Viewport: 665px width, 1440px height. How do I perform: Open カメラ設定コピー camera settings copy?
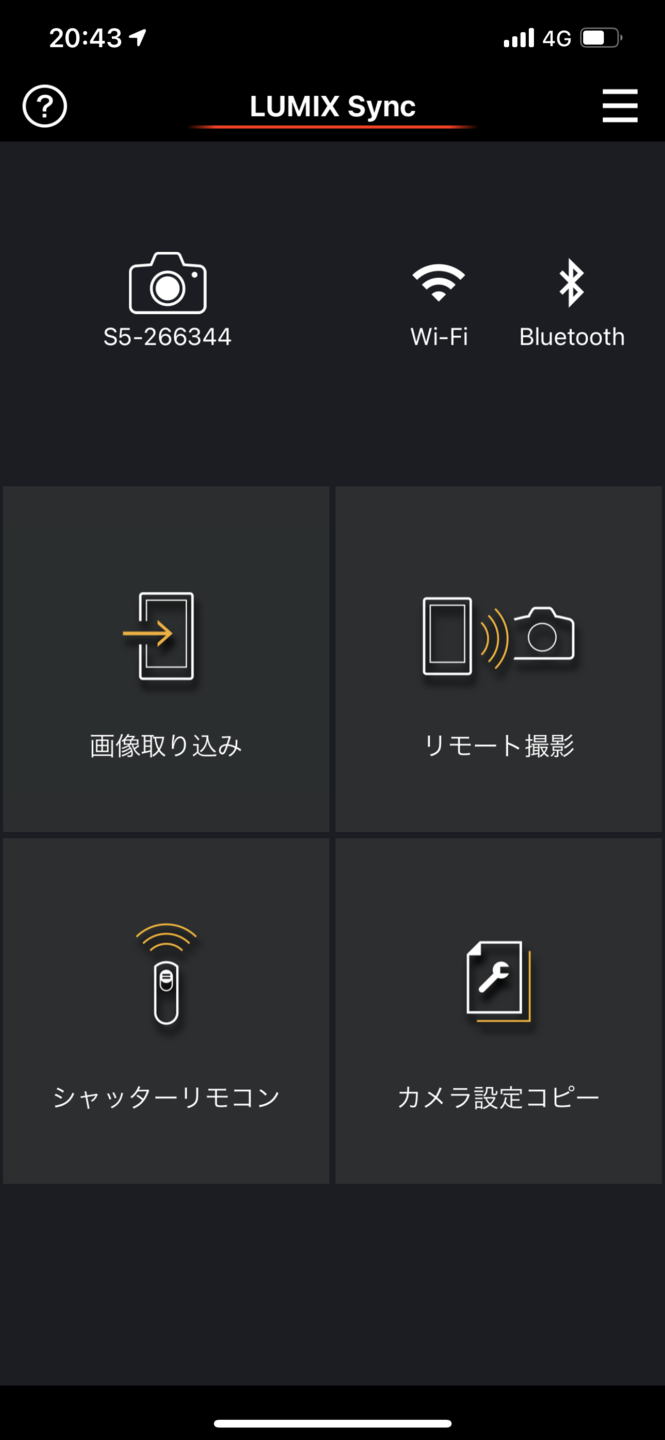point(499,1011)
